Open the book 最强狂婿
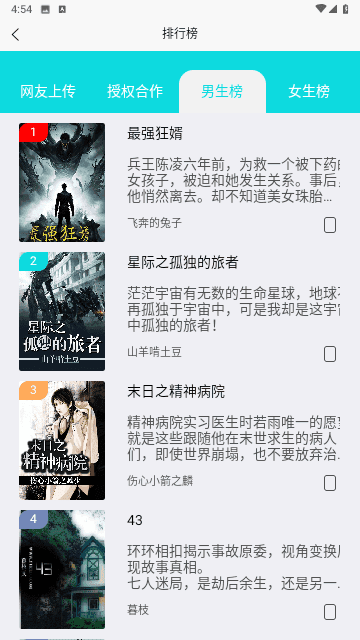Viewport: 360px width, 640px height. coord(155,133)
